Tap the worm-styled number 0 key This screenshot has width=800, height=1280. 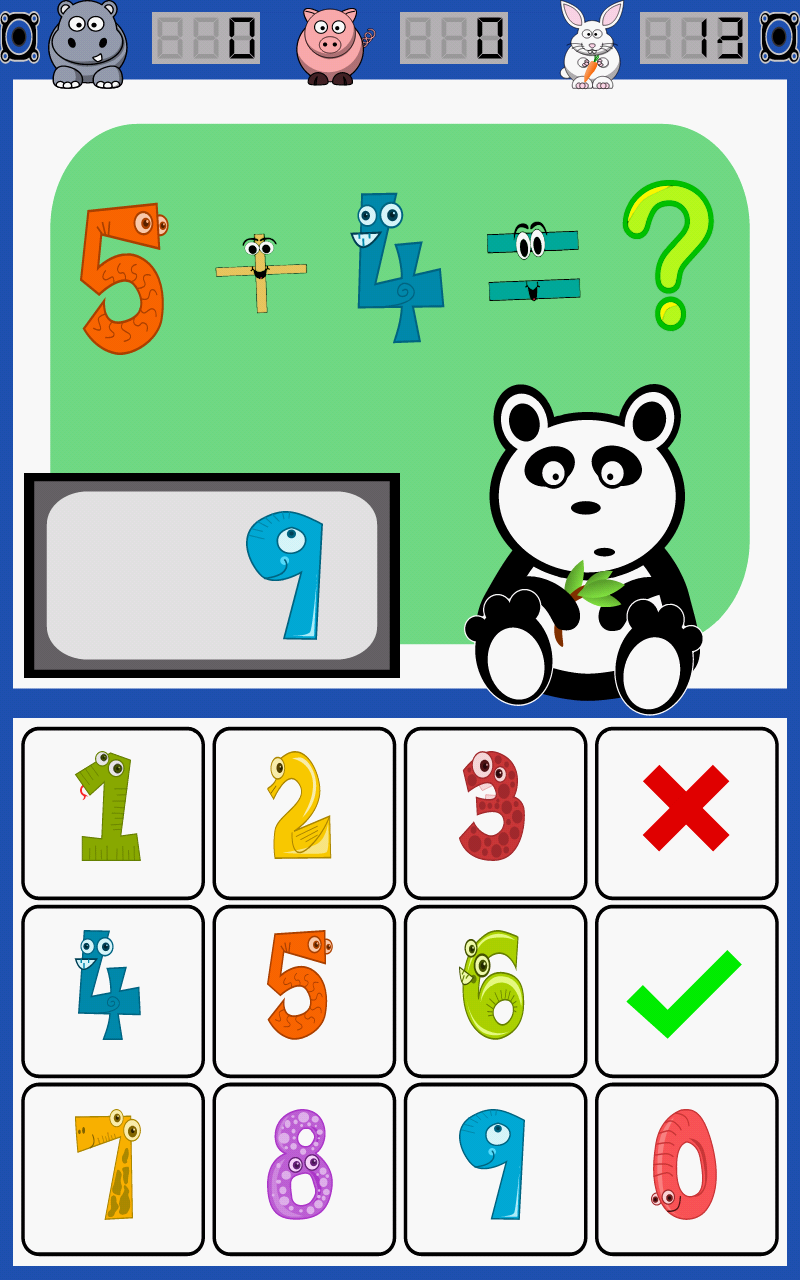(x=686, y=1170)
